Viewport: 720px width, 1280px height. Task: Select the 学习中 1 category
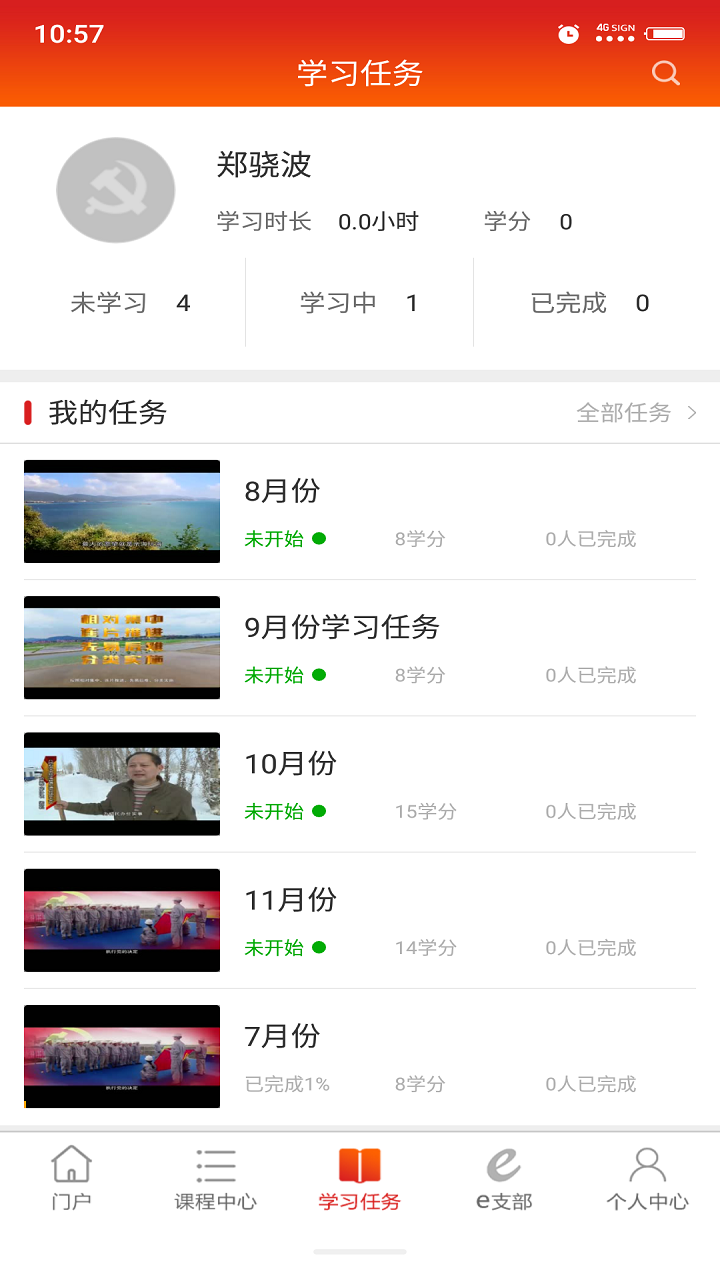(x=360, y=302)
